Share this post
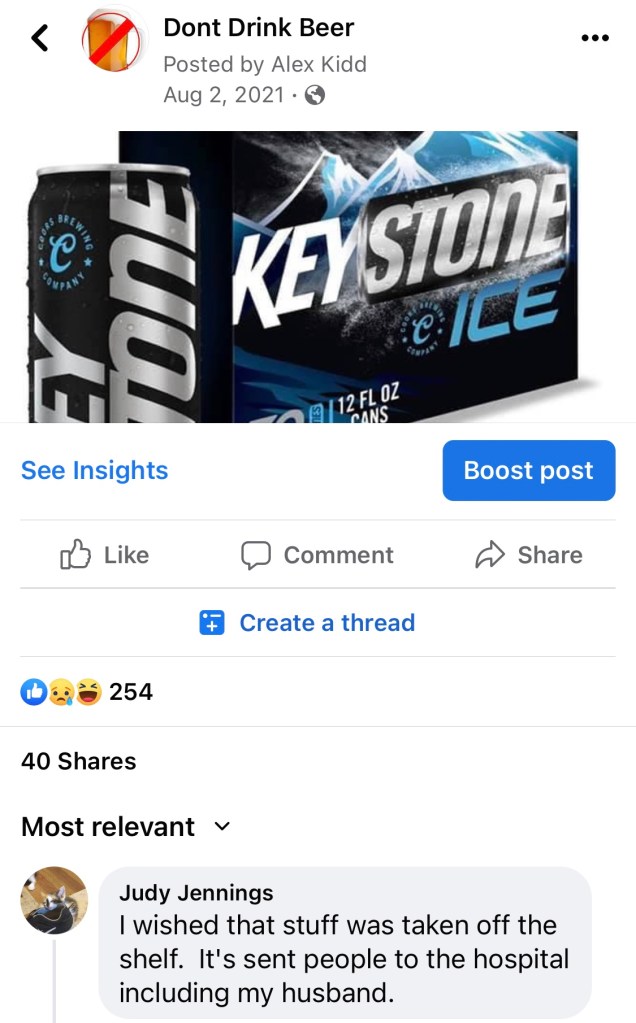 click(x=528, y=555)
